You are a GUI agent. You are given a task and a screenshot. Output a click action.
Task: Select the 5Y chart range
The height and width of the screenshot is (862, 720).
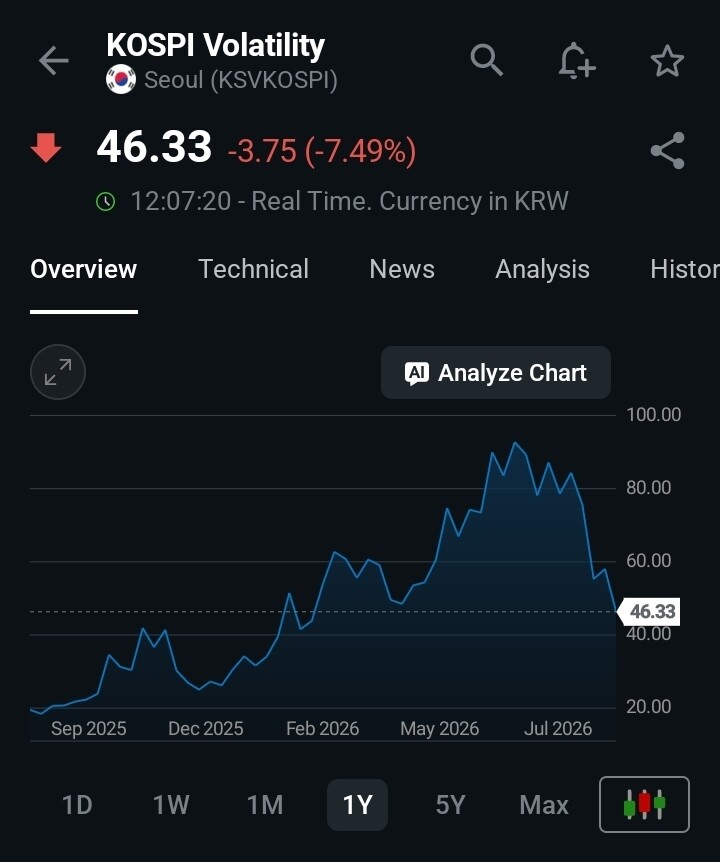pos(450,805)
